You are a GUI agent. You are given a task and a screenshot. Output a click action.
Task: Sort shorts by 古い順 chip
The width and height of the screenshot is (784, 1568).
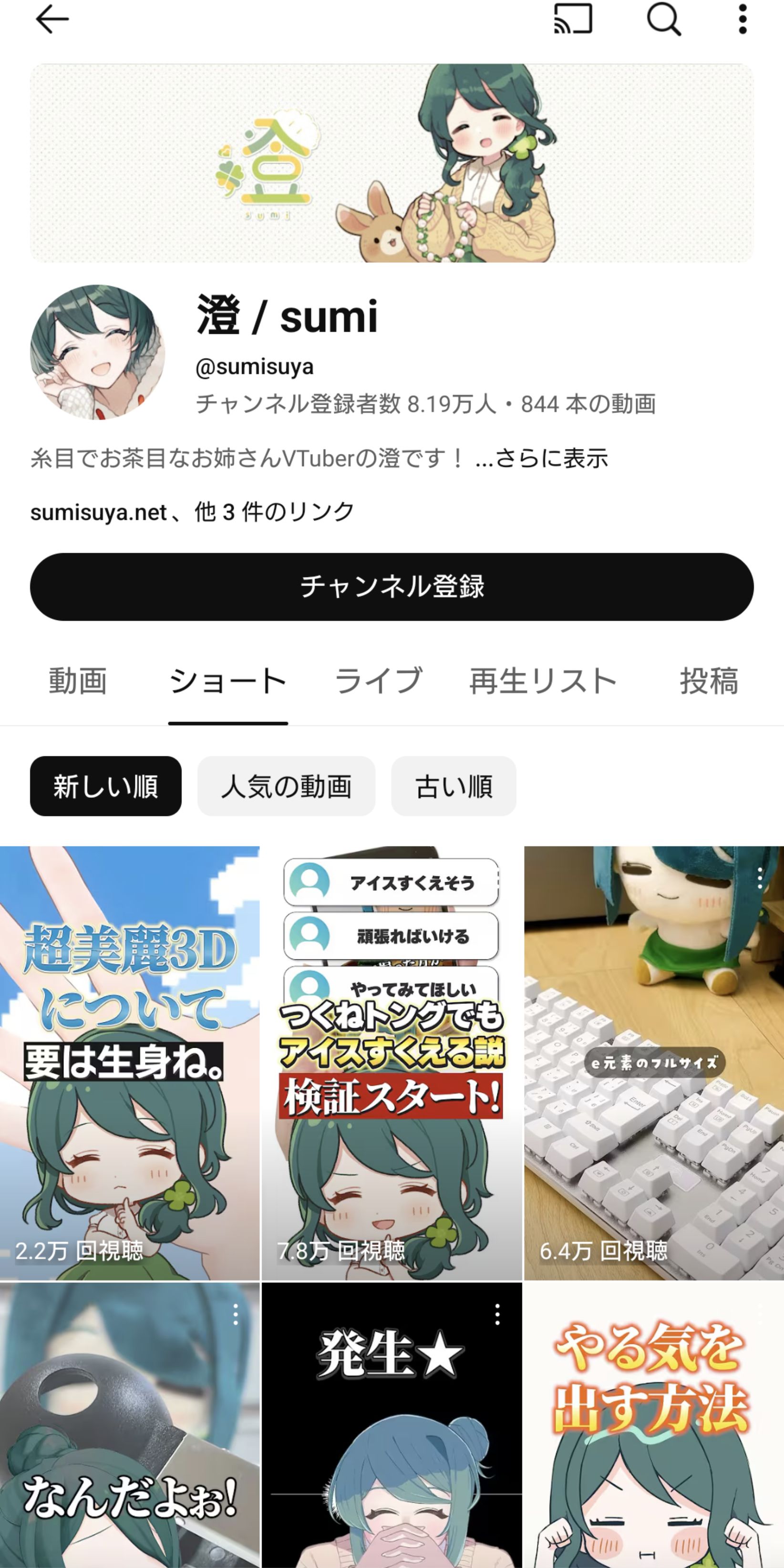[x=454, y=786]
